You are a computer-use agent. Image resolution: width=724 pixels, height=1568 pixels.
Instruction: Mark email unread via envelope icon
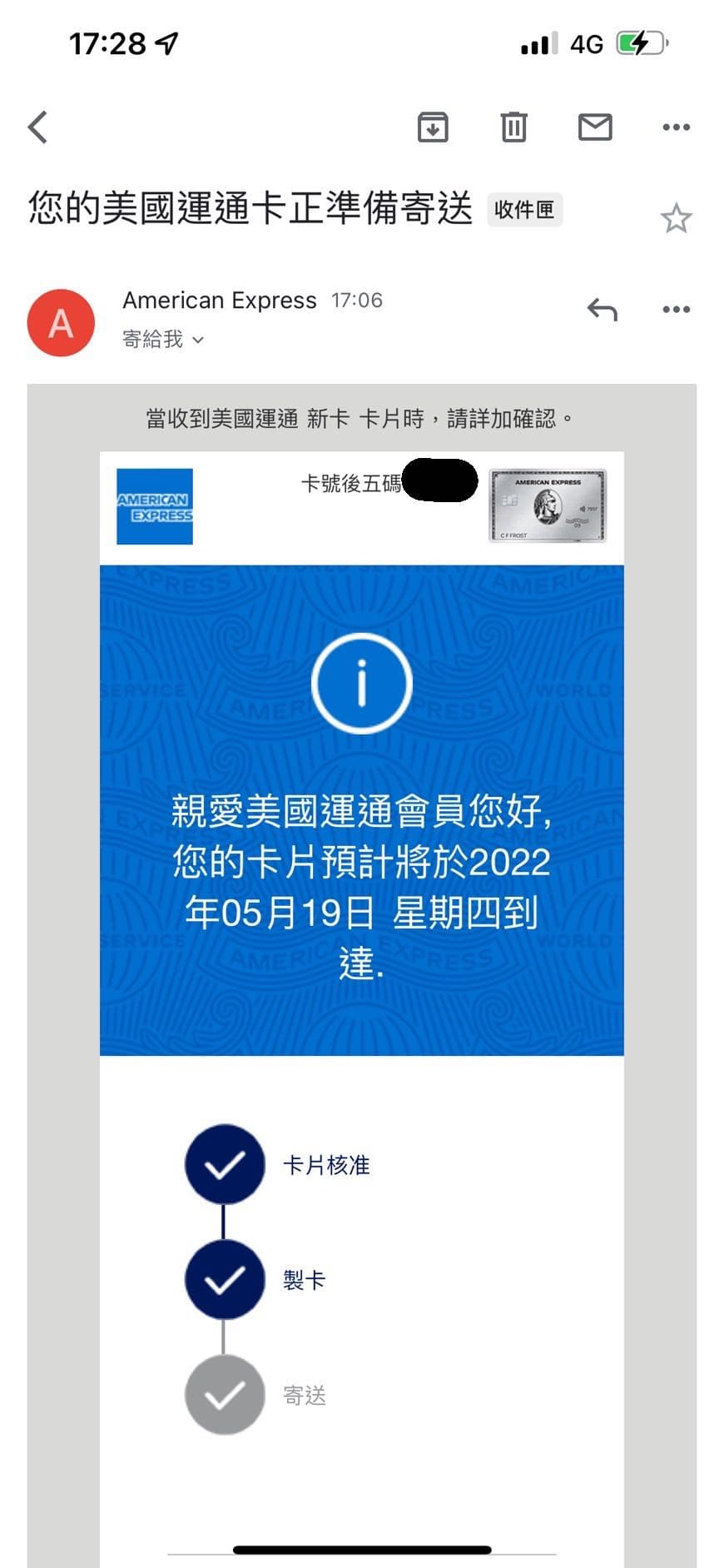click(595, 127)
